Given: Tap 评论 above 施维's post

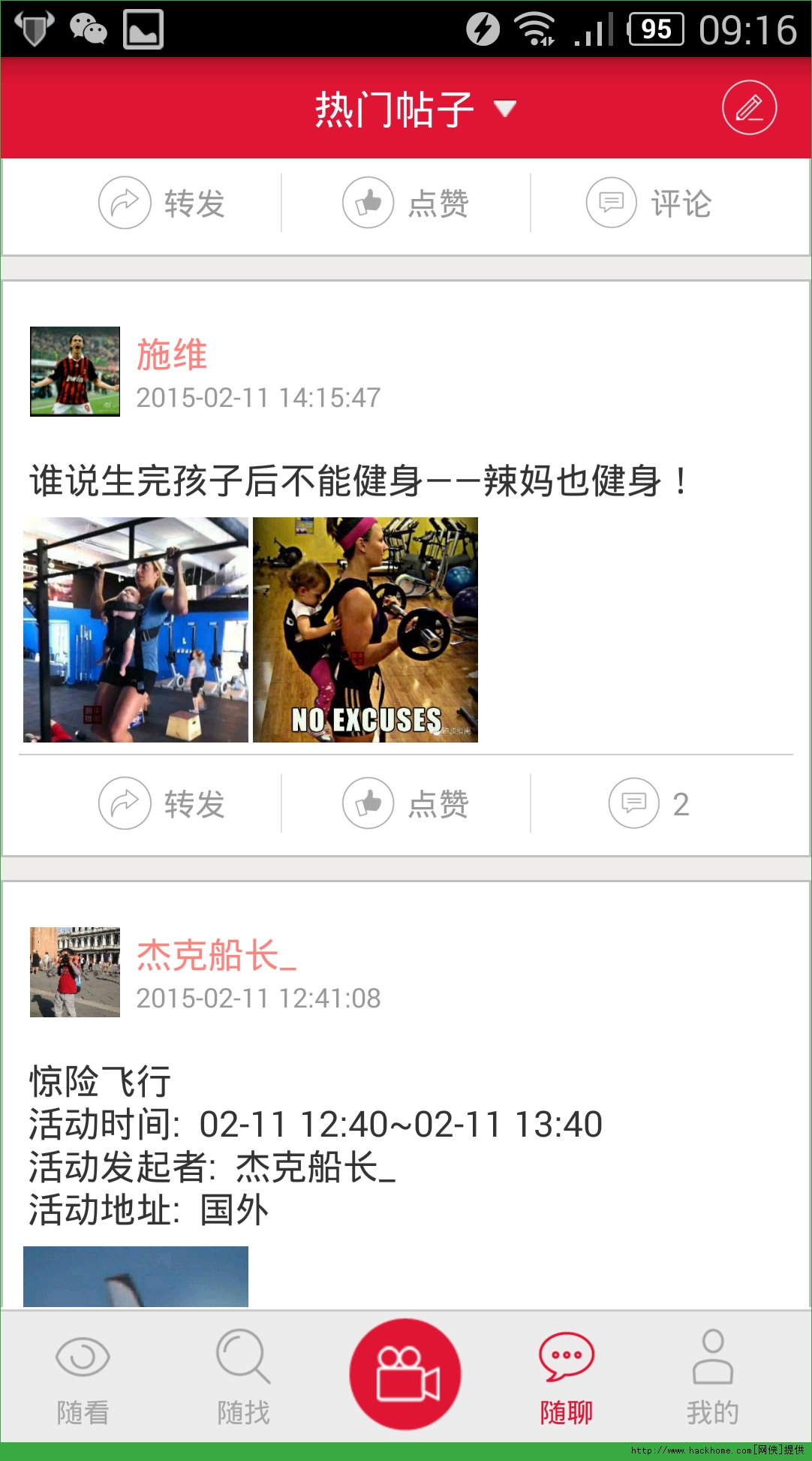Looking at the screenshot, I should coord(650,203).
